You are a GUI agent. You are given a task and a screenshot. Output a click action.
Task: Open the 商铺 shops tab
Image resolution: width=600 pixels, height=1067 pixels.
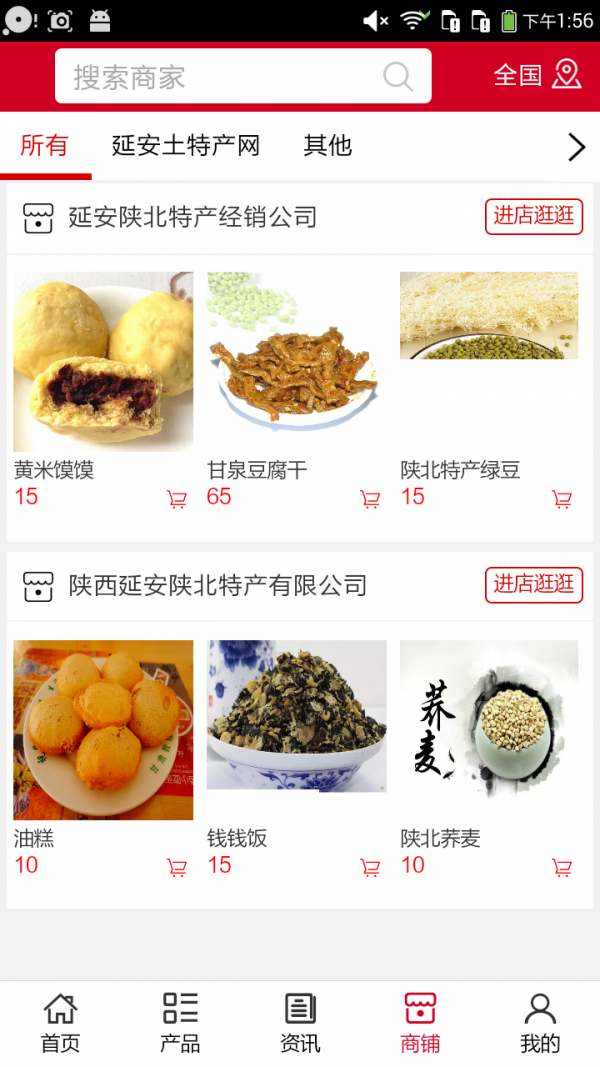click(420, 1023)
